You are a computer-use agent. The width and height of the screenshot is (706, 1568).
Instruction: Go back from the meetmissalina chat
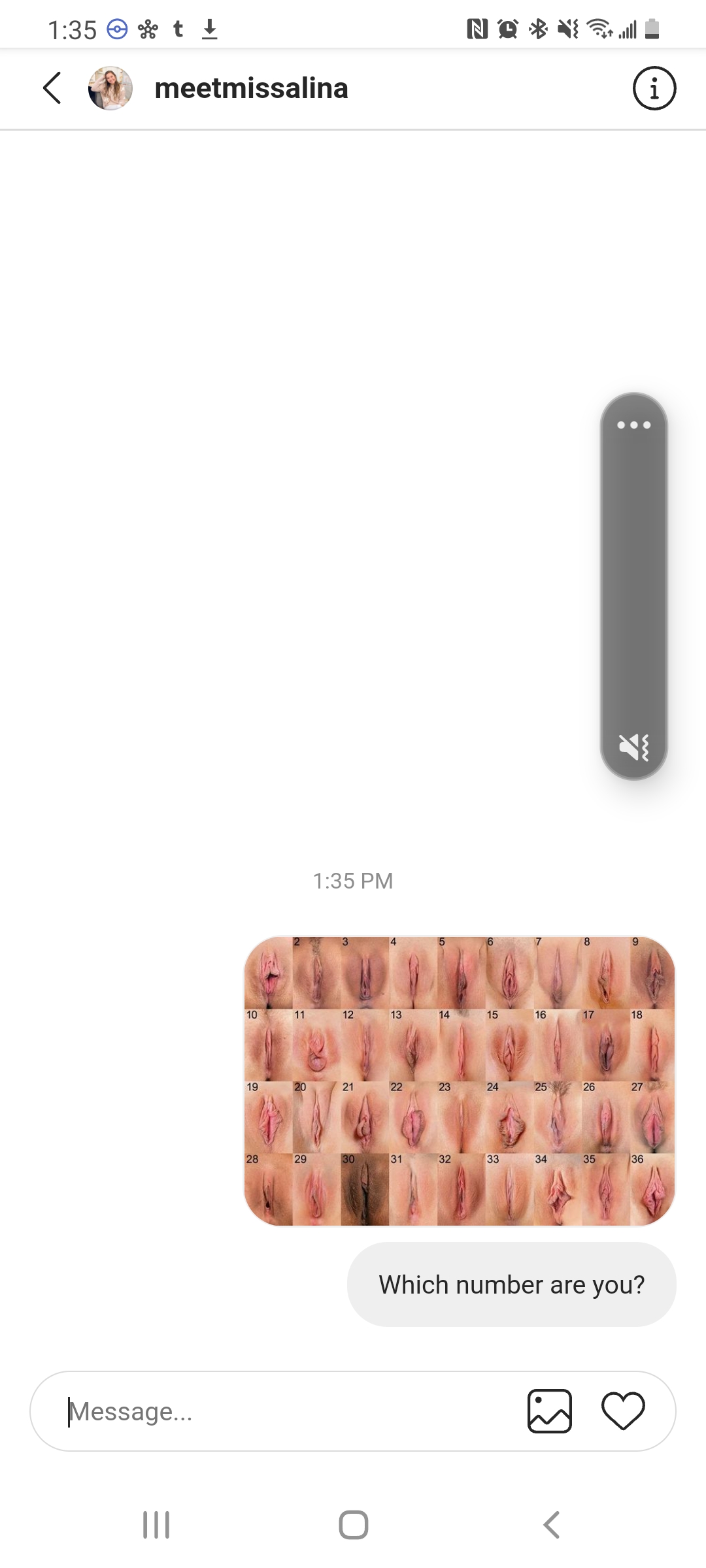pos(52,88)
